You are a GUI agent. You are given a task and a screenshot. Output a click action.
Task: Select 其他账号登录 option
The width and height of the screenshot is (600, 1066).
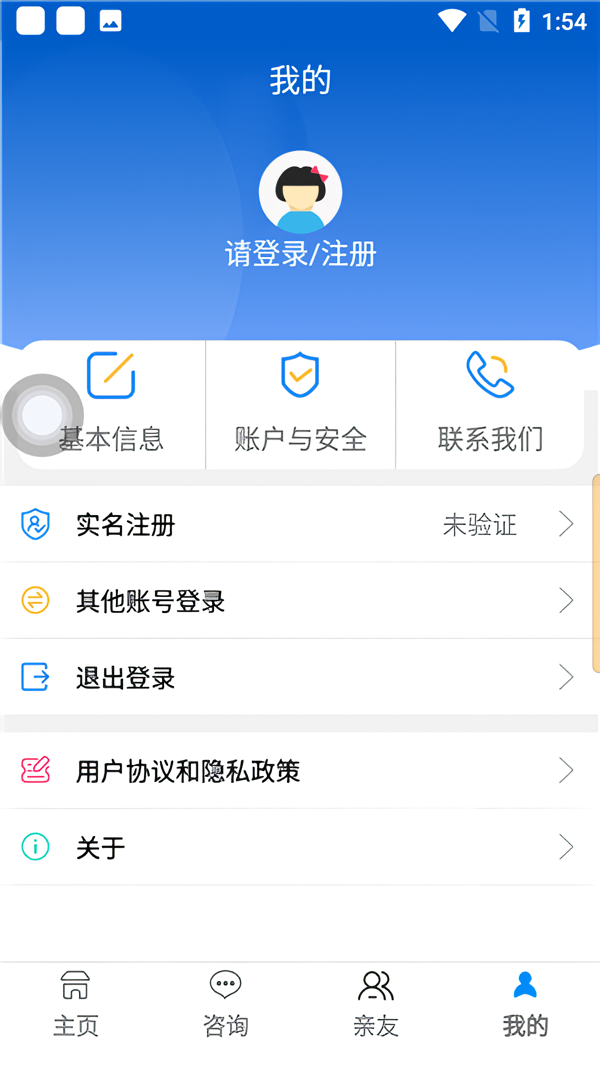click(x=300, y=601)
